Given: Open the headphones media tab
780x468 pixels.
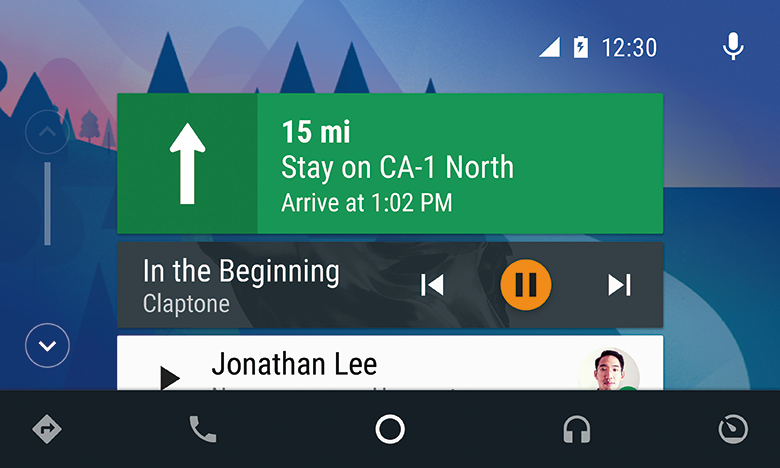Looking at the screenshot, I should point(577,430).
